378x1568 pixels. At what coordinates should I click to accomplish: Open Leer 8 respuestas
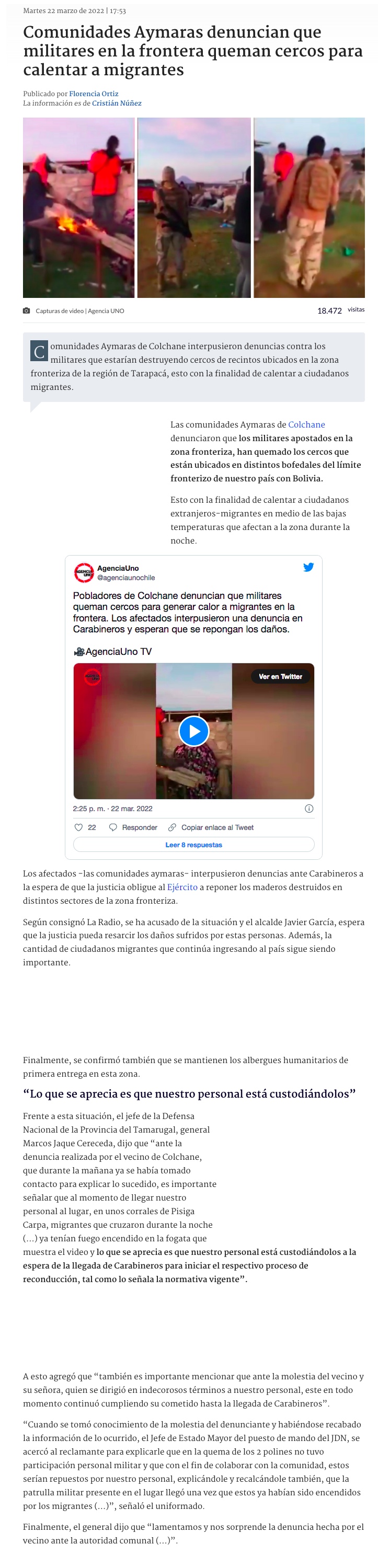click(x=193, y=845)
